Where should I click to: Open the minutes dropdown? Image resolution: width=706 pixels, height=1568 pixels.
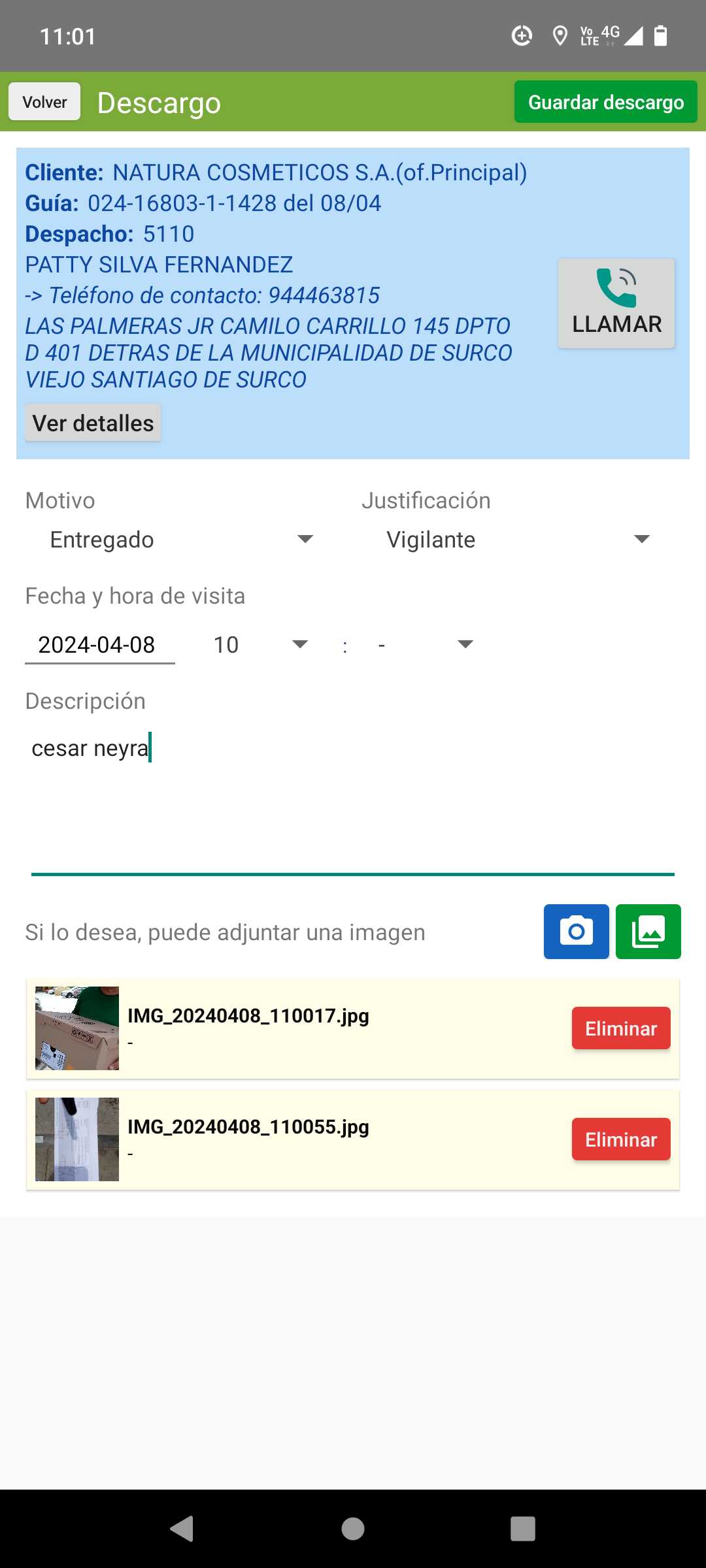(425, 645)
